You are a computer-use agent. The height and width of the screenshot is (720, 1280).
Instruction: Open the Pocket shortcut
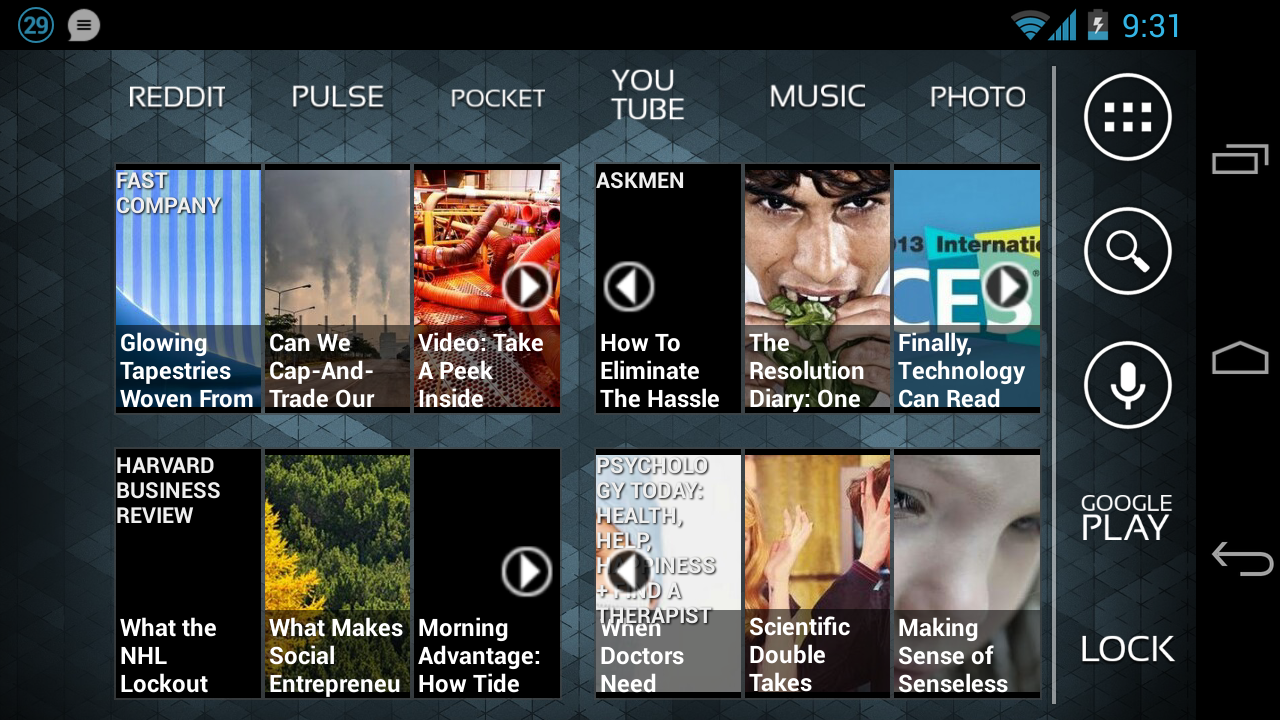pos(497,98)
